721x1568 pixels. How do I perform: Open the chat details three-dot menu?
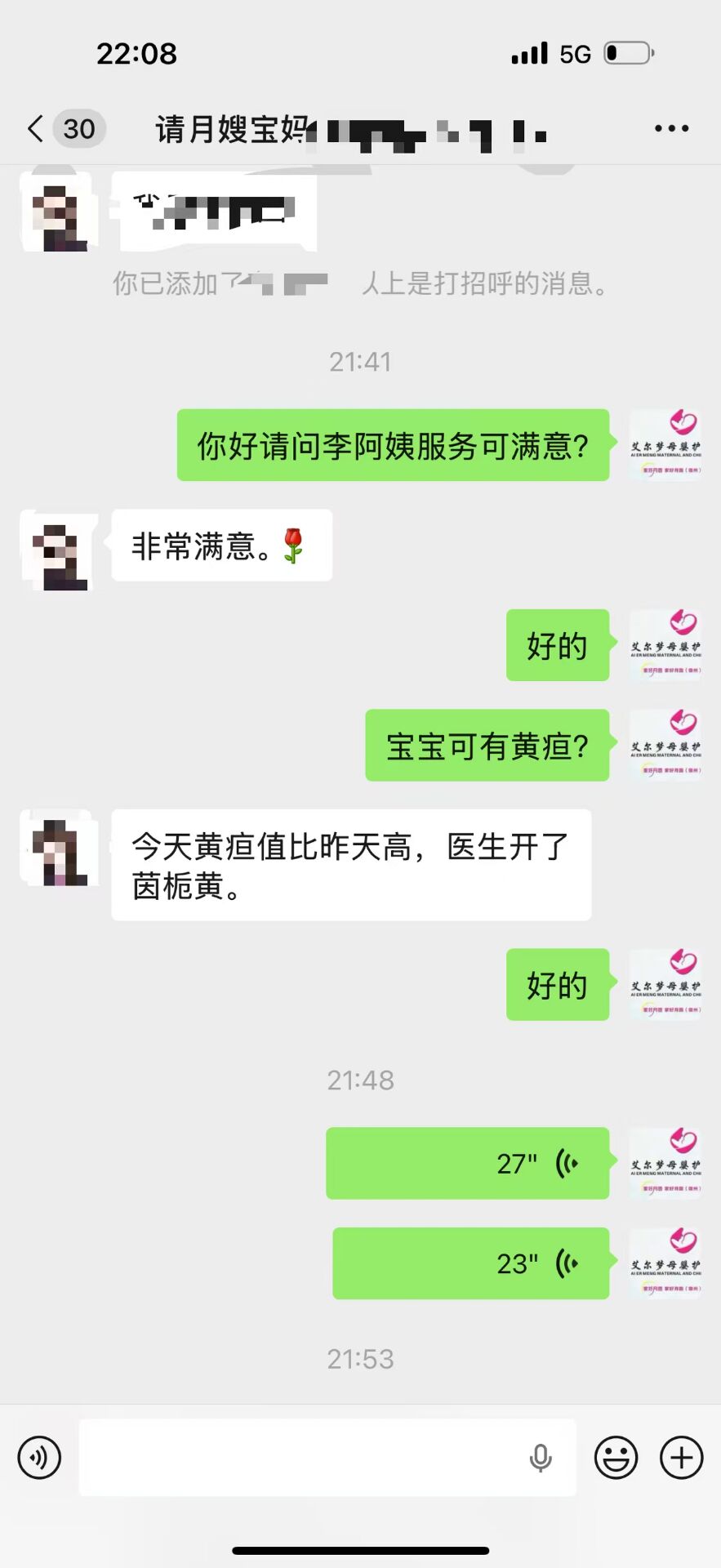click(x=671, y=128)
